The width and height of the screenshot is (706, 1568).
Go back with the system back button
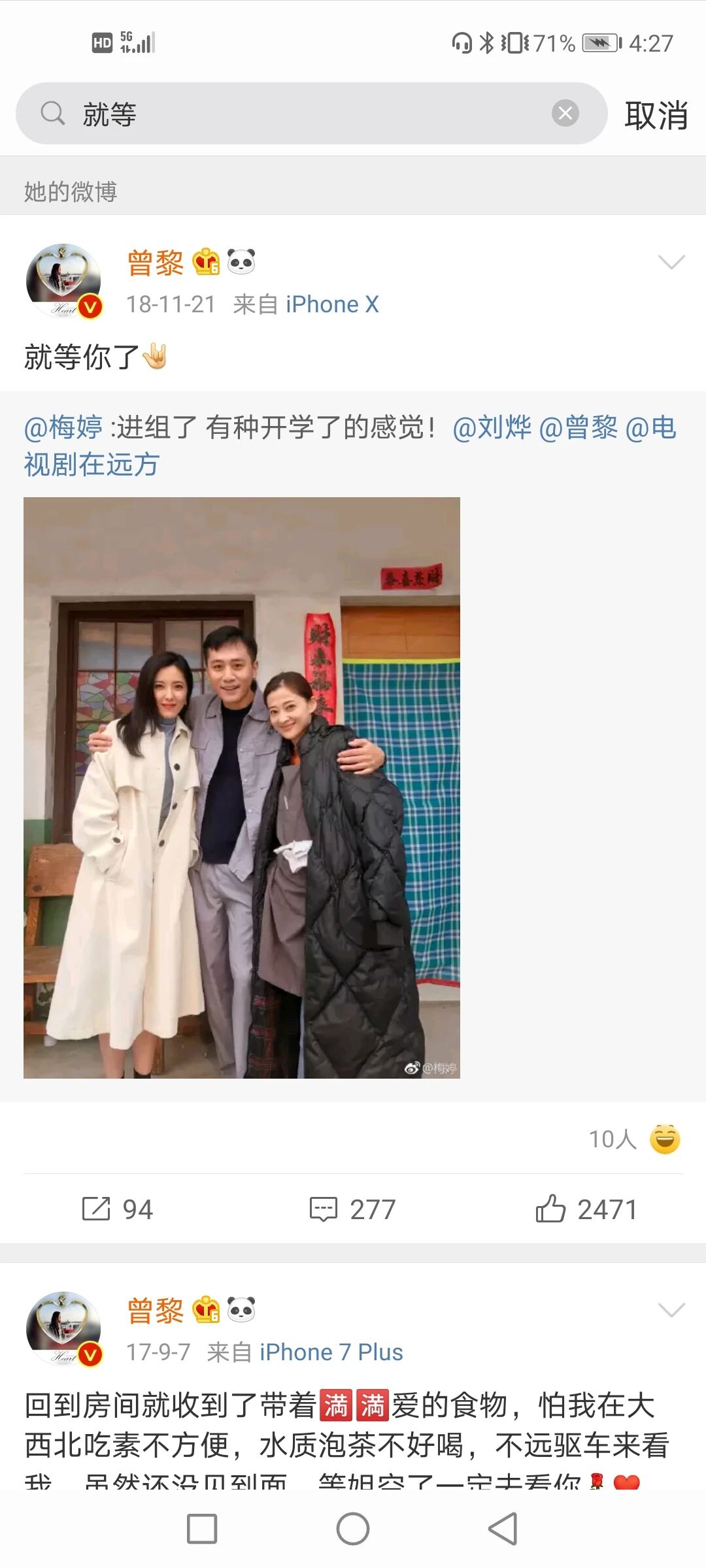pyautogui.click(x=502, y=1529)
